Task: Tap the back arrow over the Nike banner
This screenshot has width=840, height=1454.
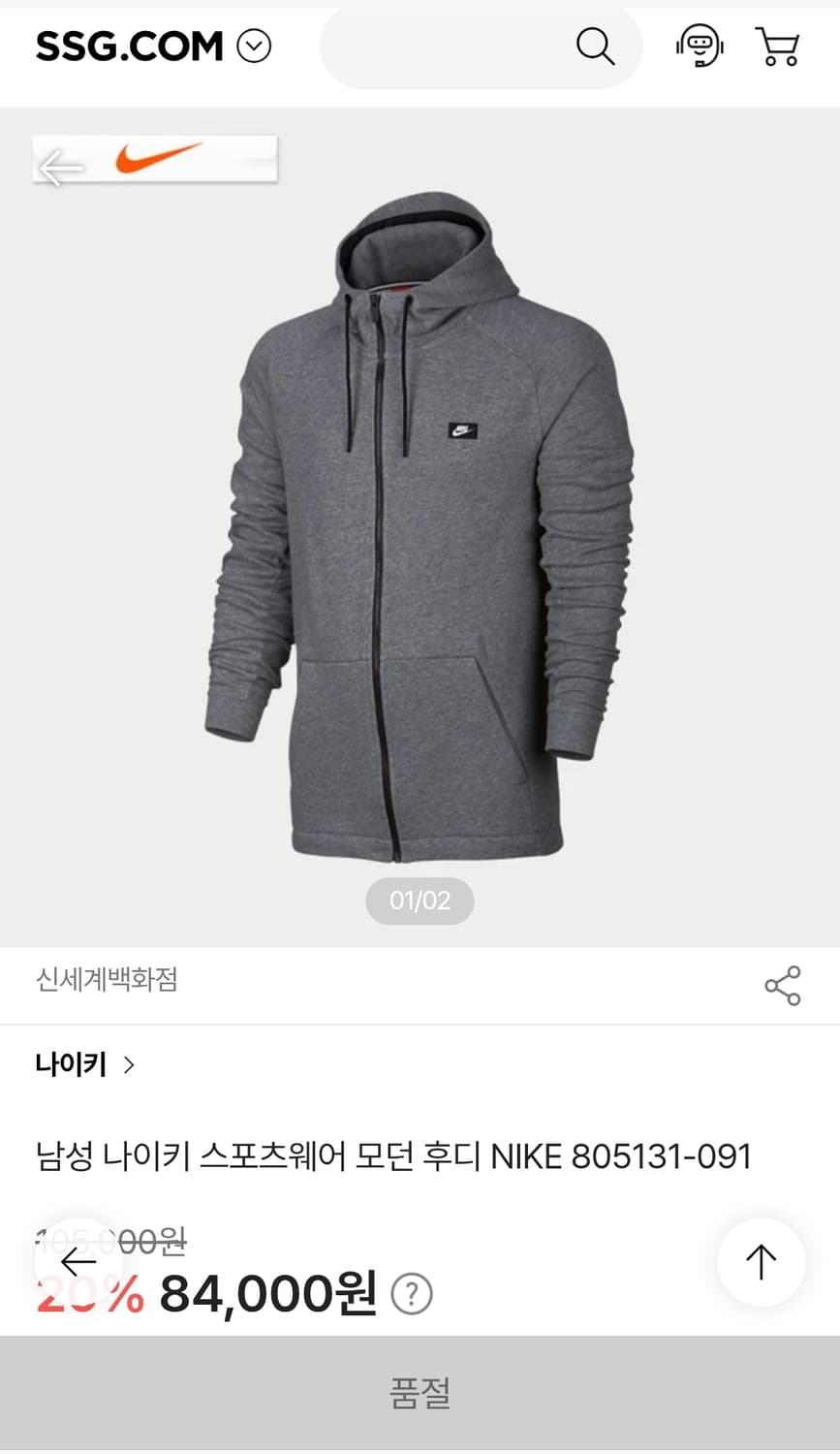Action: click(56, 167)
